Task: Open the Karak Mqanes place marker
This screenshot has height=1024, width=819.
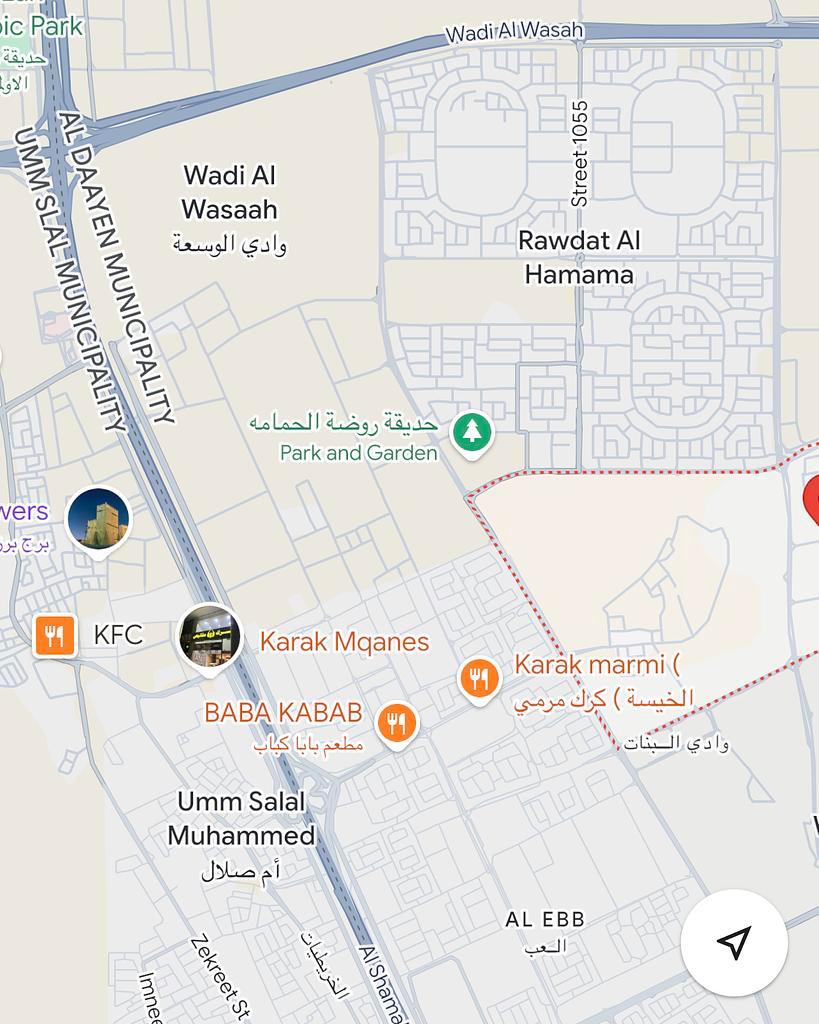Action: pyautogui.click(x=210, y=637)
